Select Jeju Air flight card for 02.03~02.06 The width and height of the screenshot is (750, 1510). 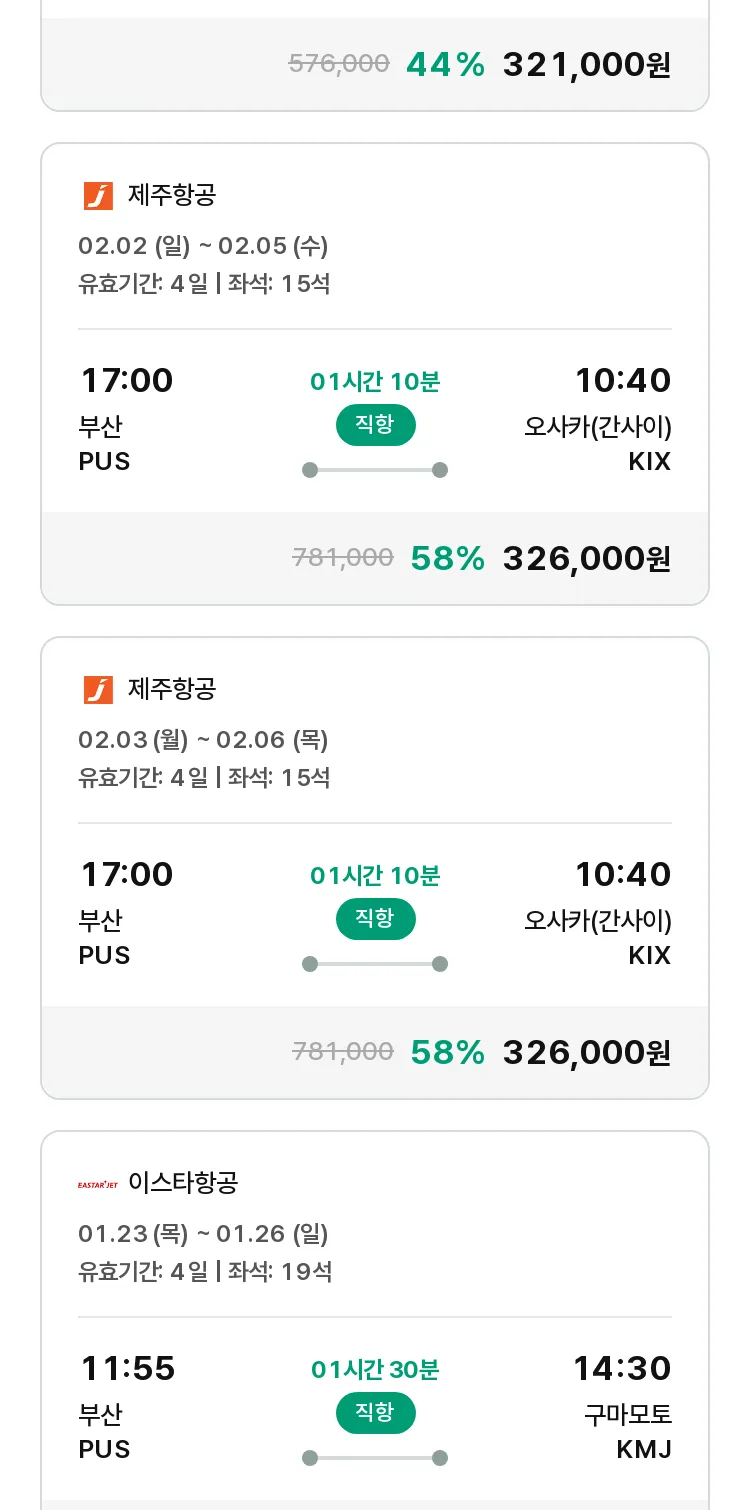pyautogui.click(x=375, y=868)
